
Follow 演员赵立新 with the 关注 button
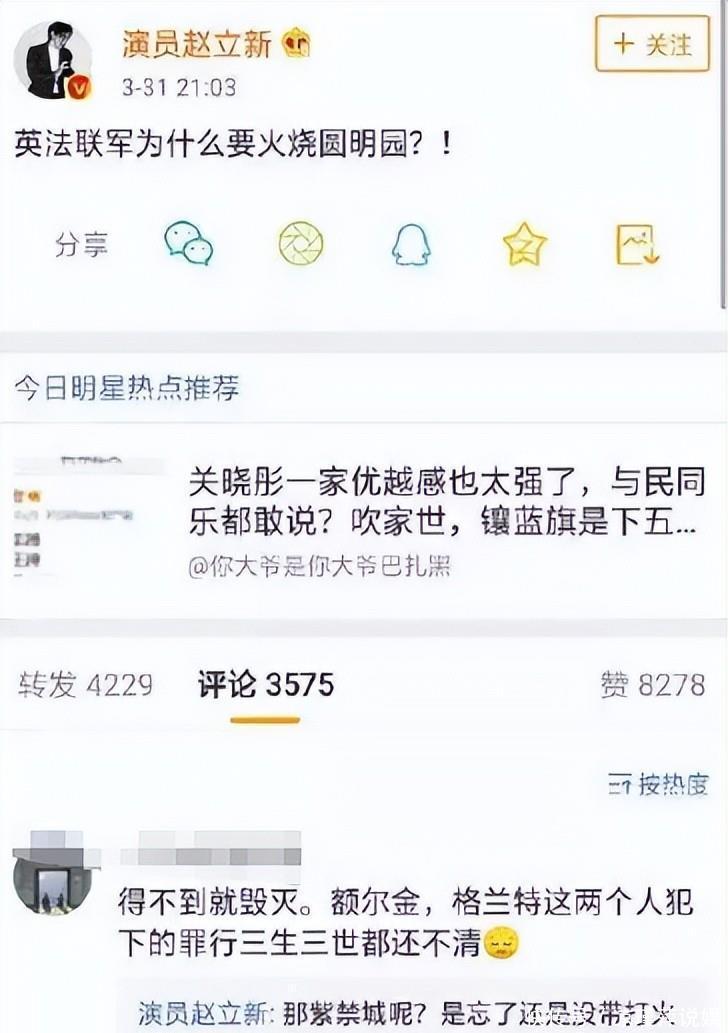pos(652,45)
